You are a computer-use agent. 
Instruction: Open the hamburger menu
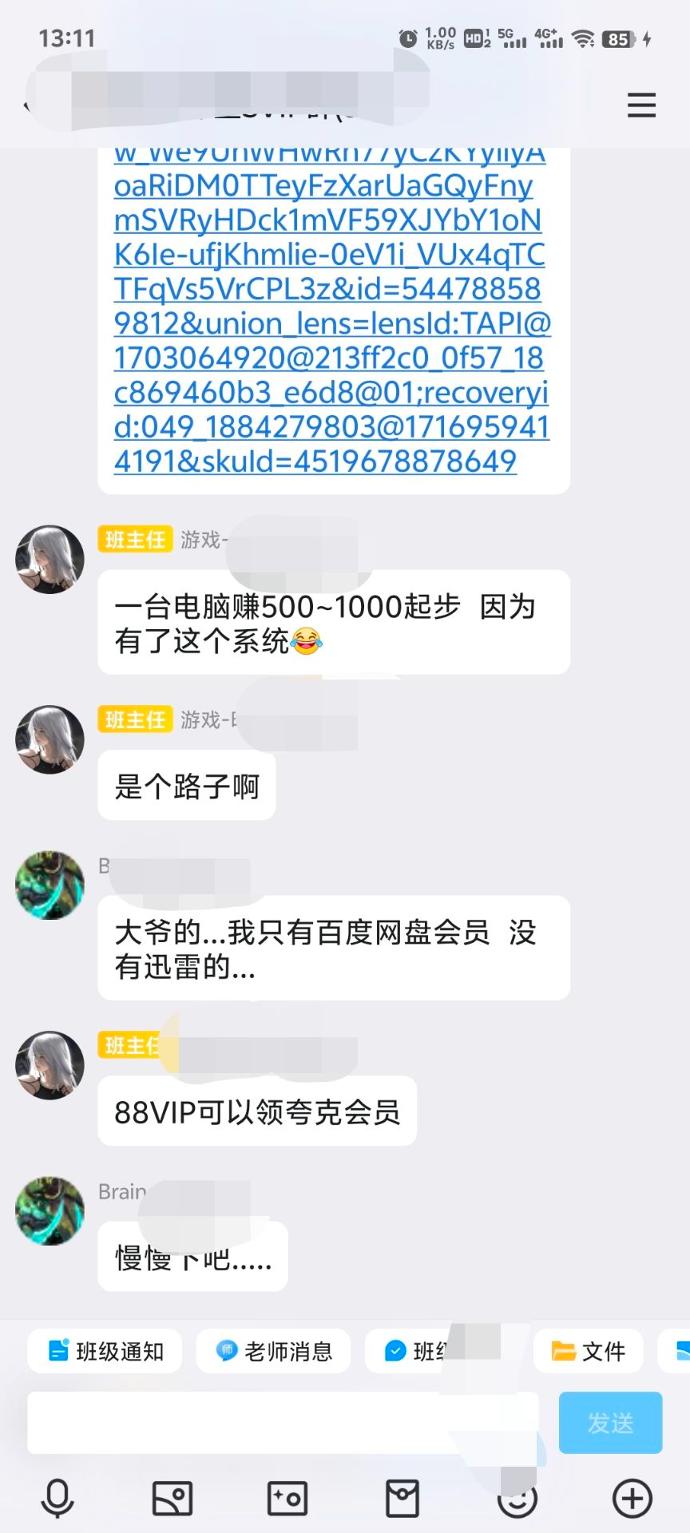click(641, 105)
